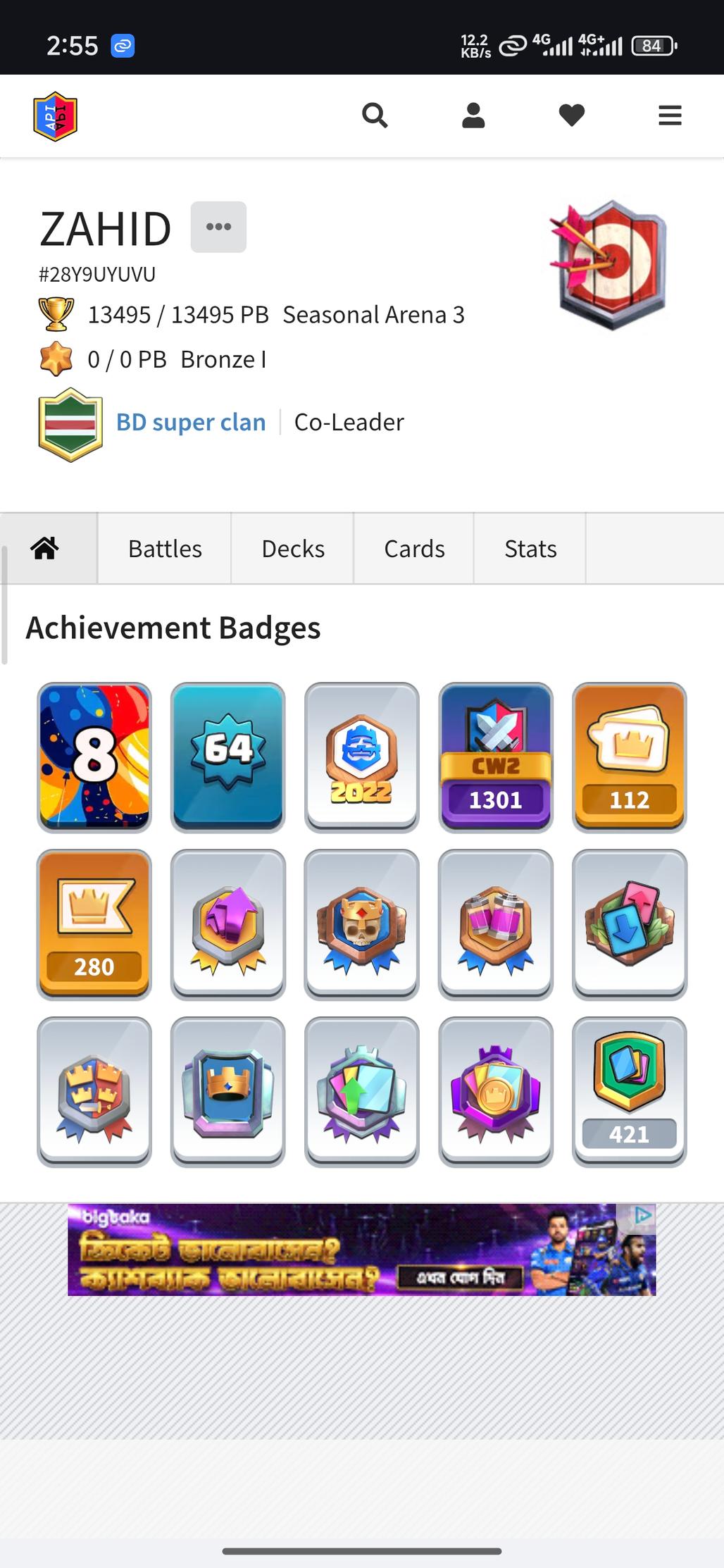
Task: Open favorites heart icon
Action: click(571, 115)
